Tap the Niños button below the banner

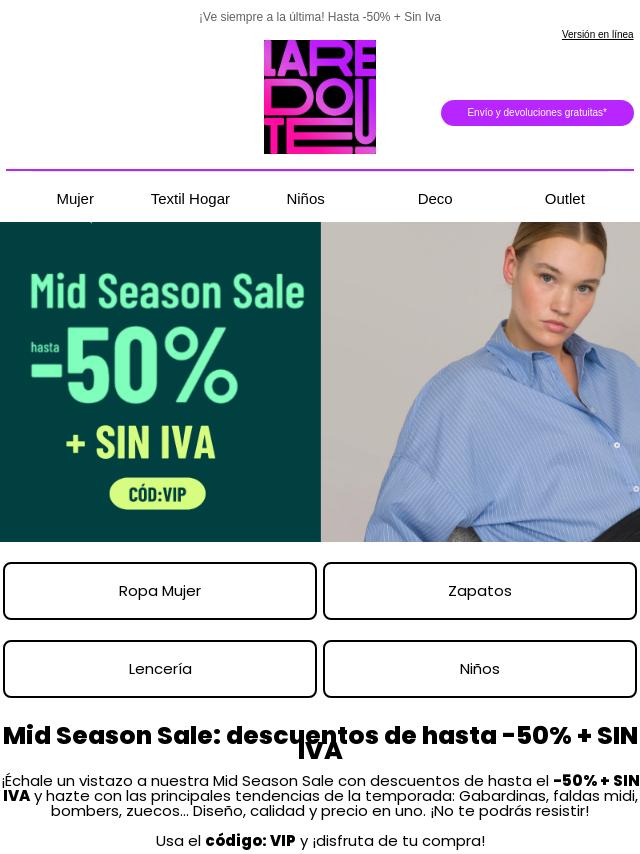point(480,669)
